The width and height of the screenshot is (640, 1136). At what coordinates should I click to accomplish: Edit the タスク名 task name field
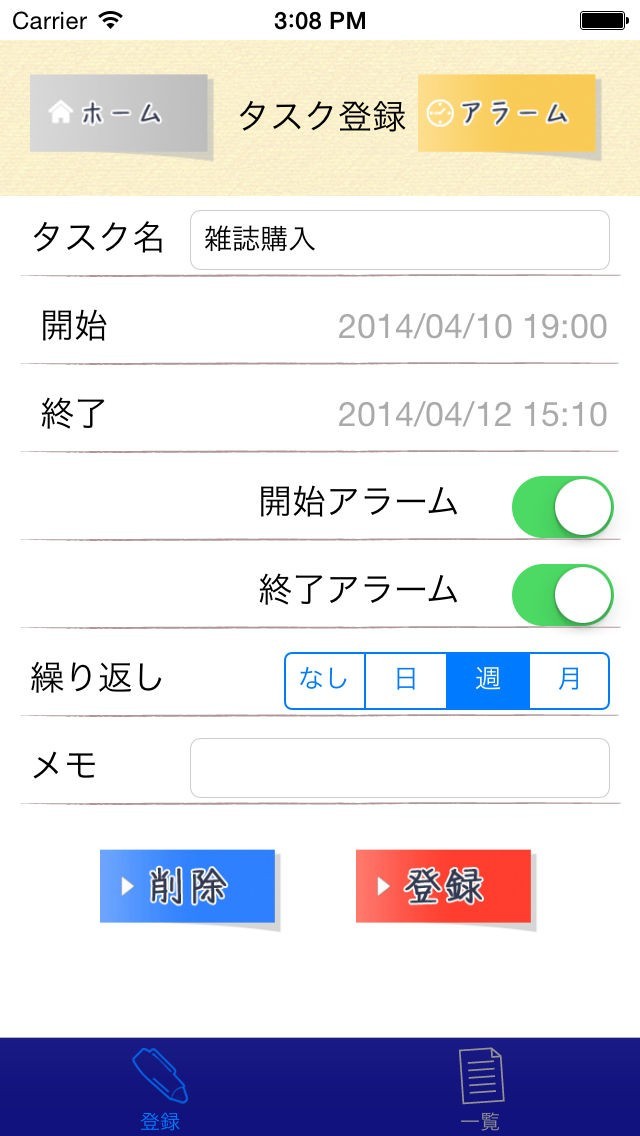[399, 240]
